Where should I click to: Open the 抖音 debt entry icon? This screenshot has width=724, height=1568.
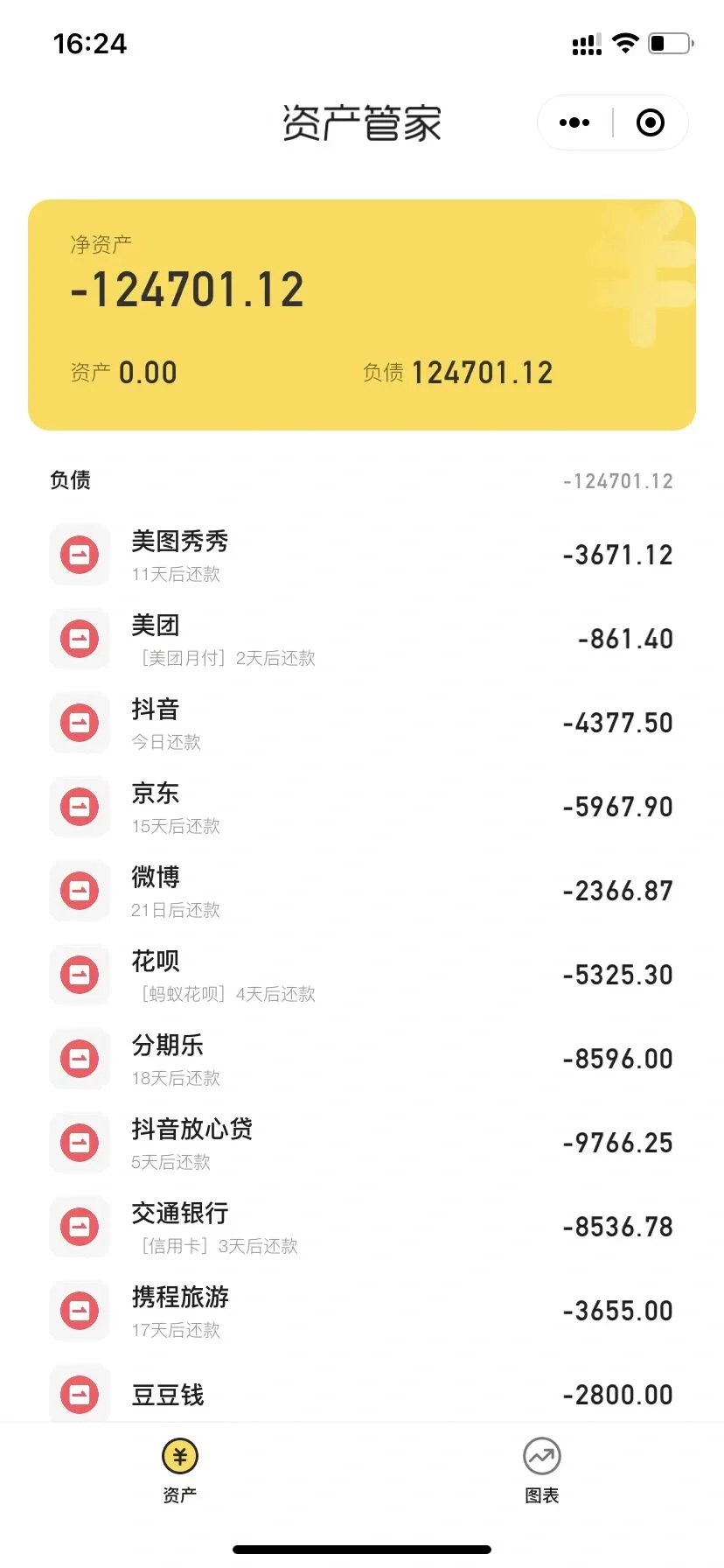(80, 723)
